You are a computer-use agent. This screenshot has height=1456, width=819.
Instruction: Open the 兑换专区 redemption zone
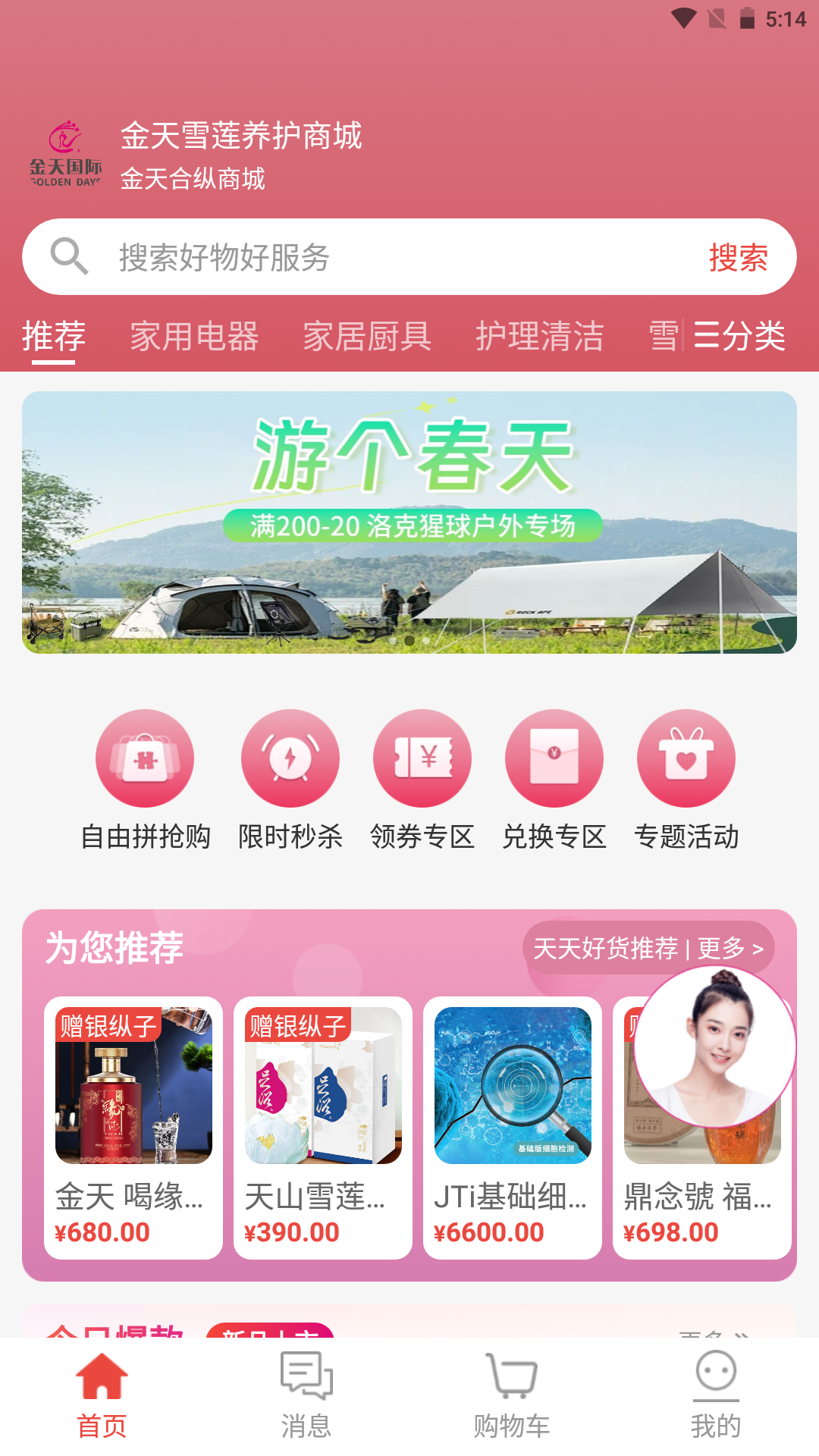[x=554, y=758]
